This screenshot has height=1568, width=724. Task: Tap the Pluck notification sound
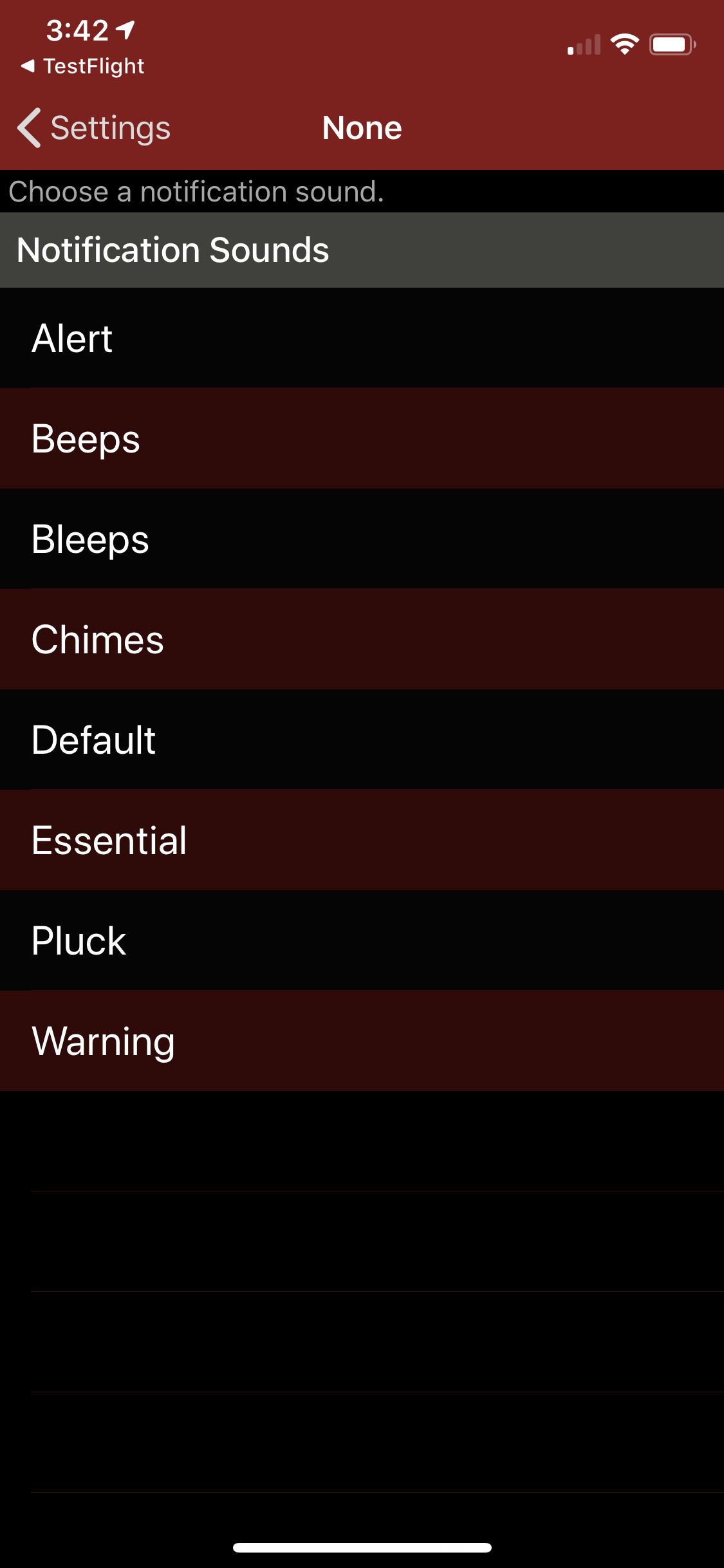362,940
